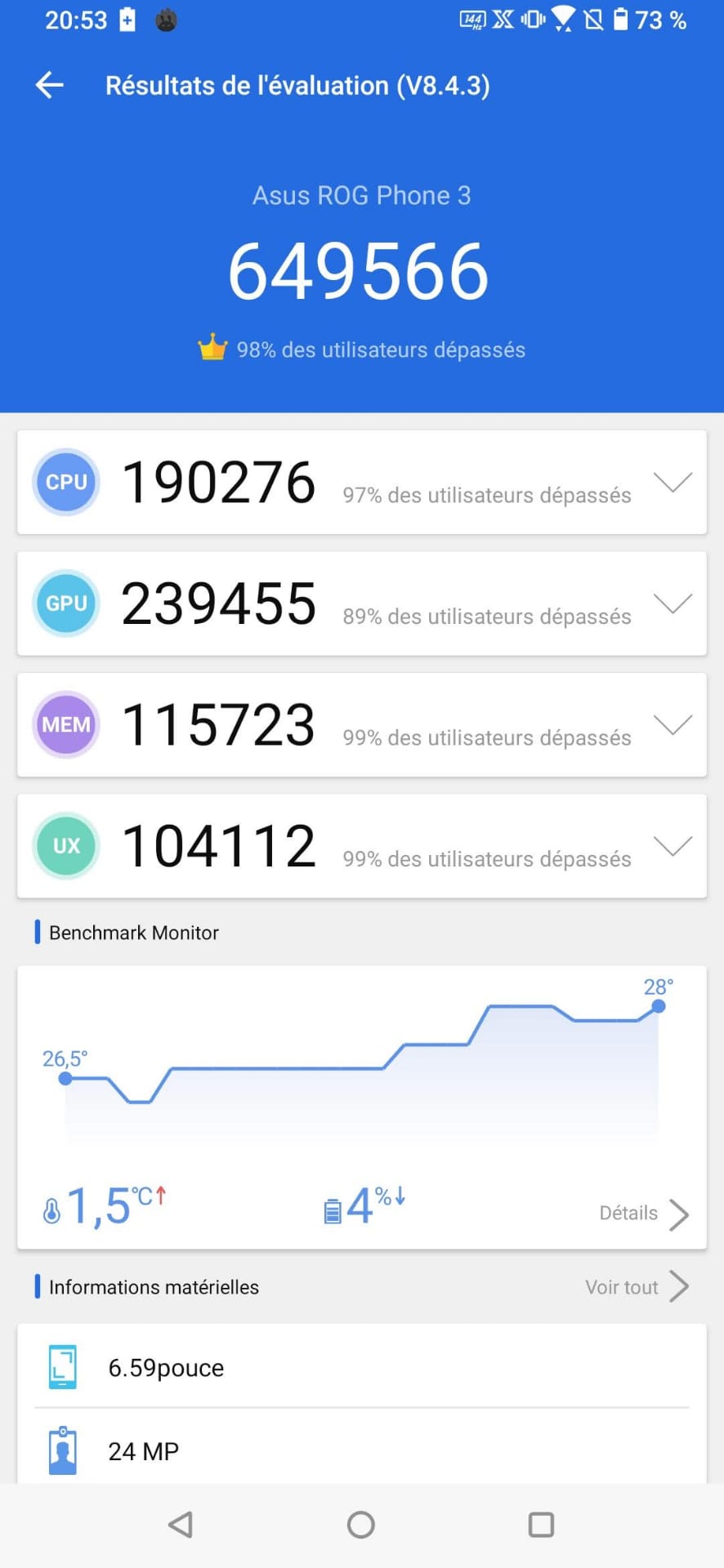724x1568 pixels.
Task: Expand the GPU score breakdown
Action: pyautogui.click(x=673, y=604)
